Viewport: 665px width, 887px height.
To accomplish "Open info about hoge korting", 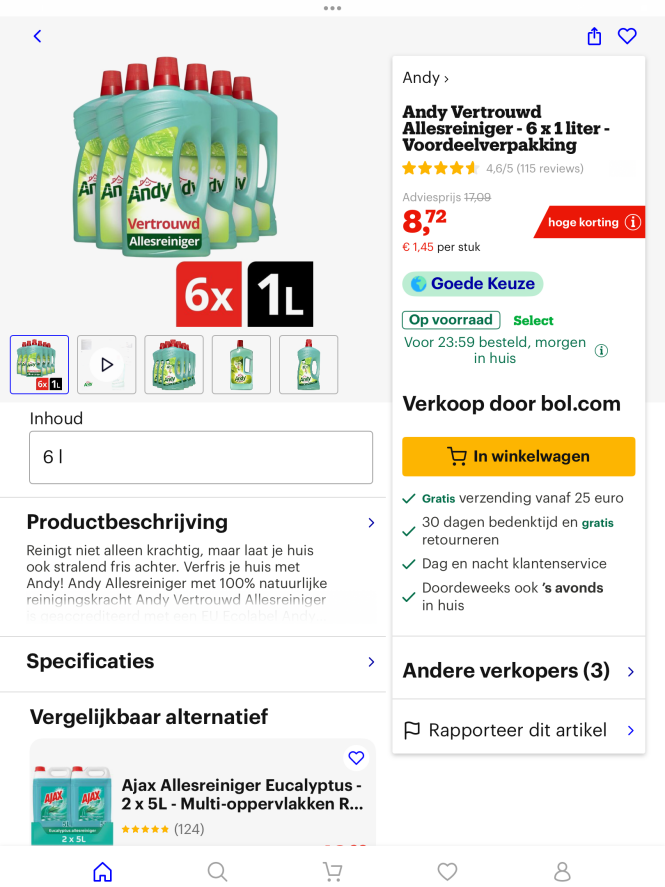I will click(x=633, y=223).
